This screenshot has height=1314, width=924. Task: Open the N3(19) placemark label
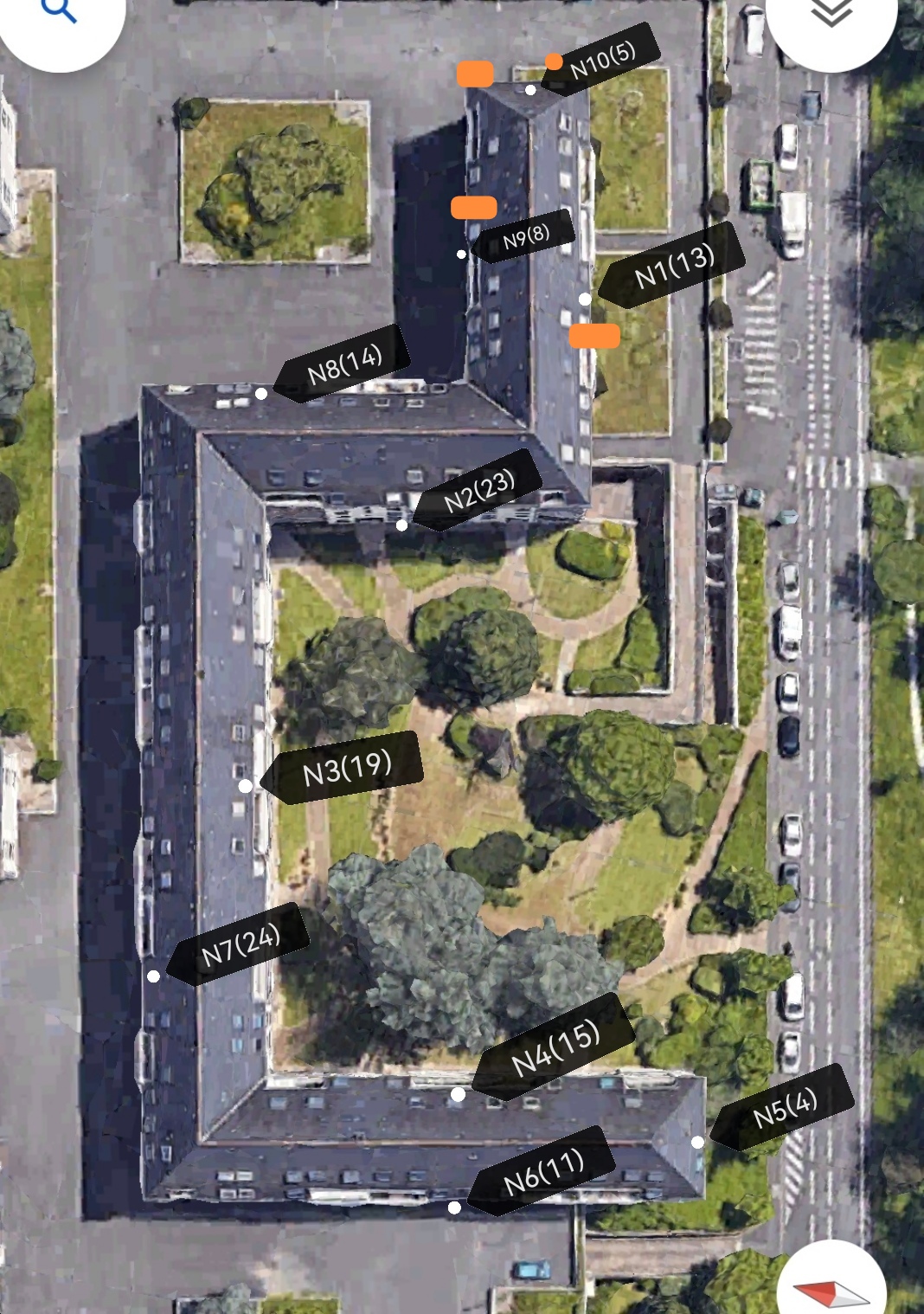click(x=347, y=768)
